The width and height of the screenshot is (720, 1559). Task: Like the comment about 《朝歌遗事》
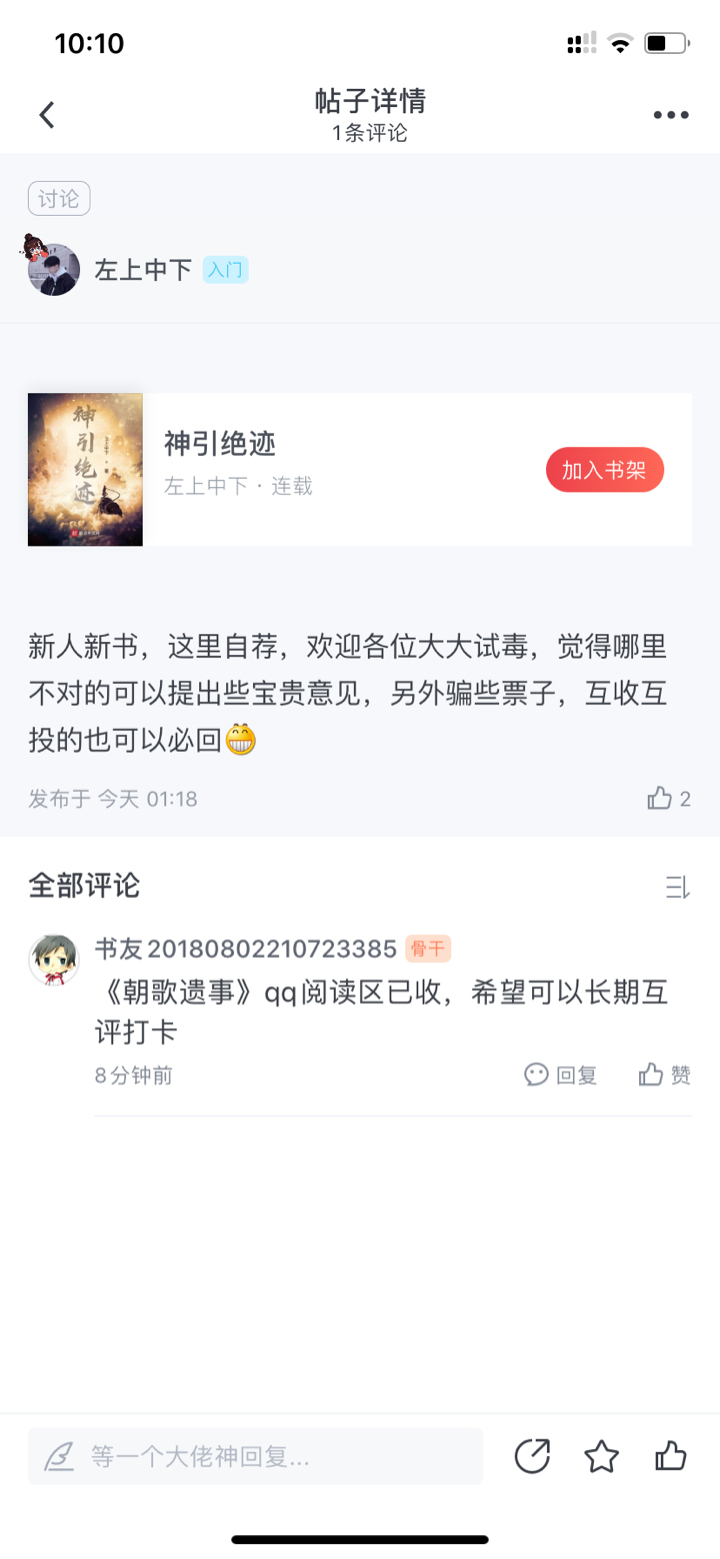point(665,1075)
